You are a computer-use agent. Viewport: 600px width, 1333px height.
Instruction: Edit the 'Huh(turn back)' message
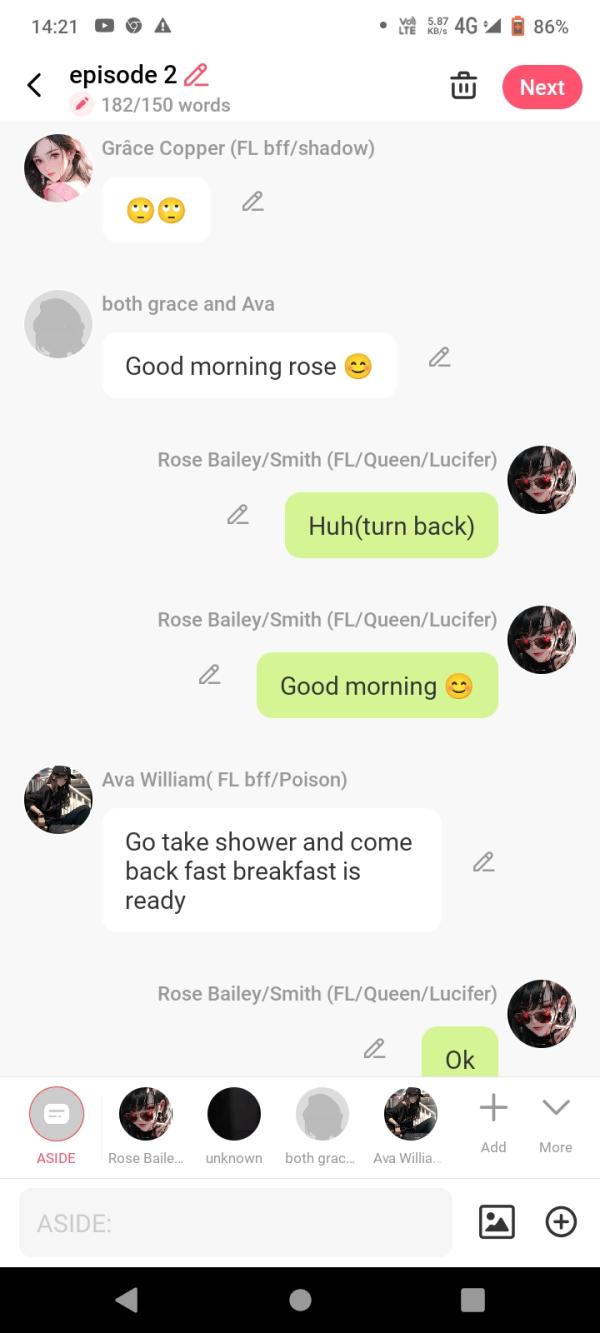[x=237, y=515]
